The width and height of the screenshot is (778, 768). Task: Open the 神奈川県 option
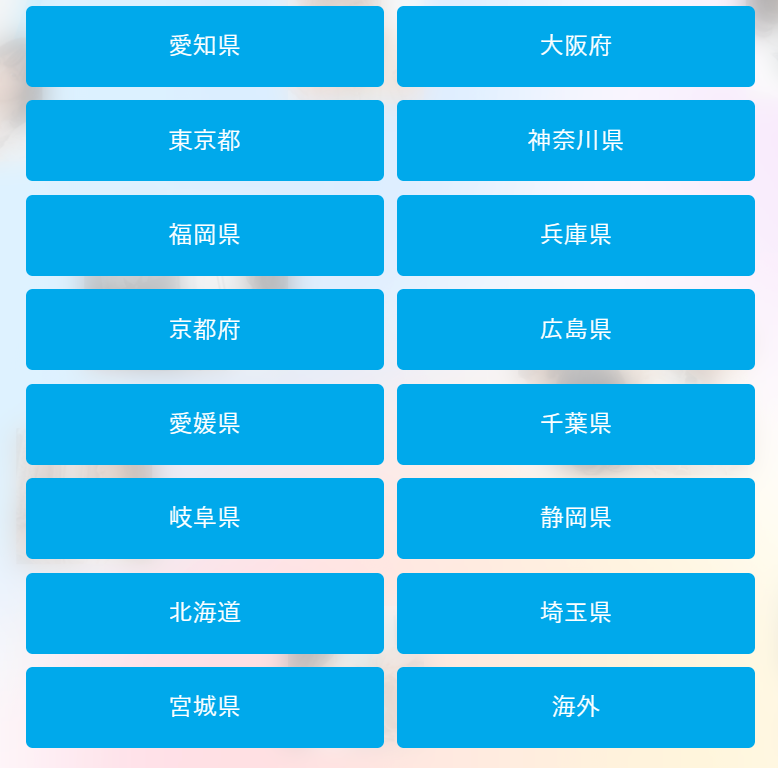pos(576,140)
